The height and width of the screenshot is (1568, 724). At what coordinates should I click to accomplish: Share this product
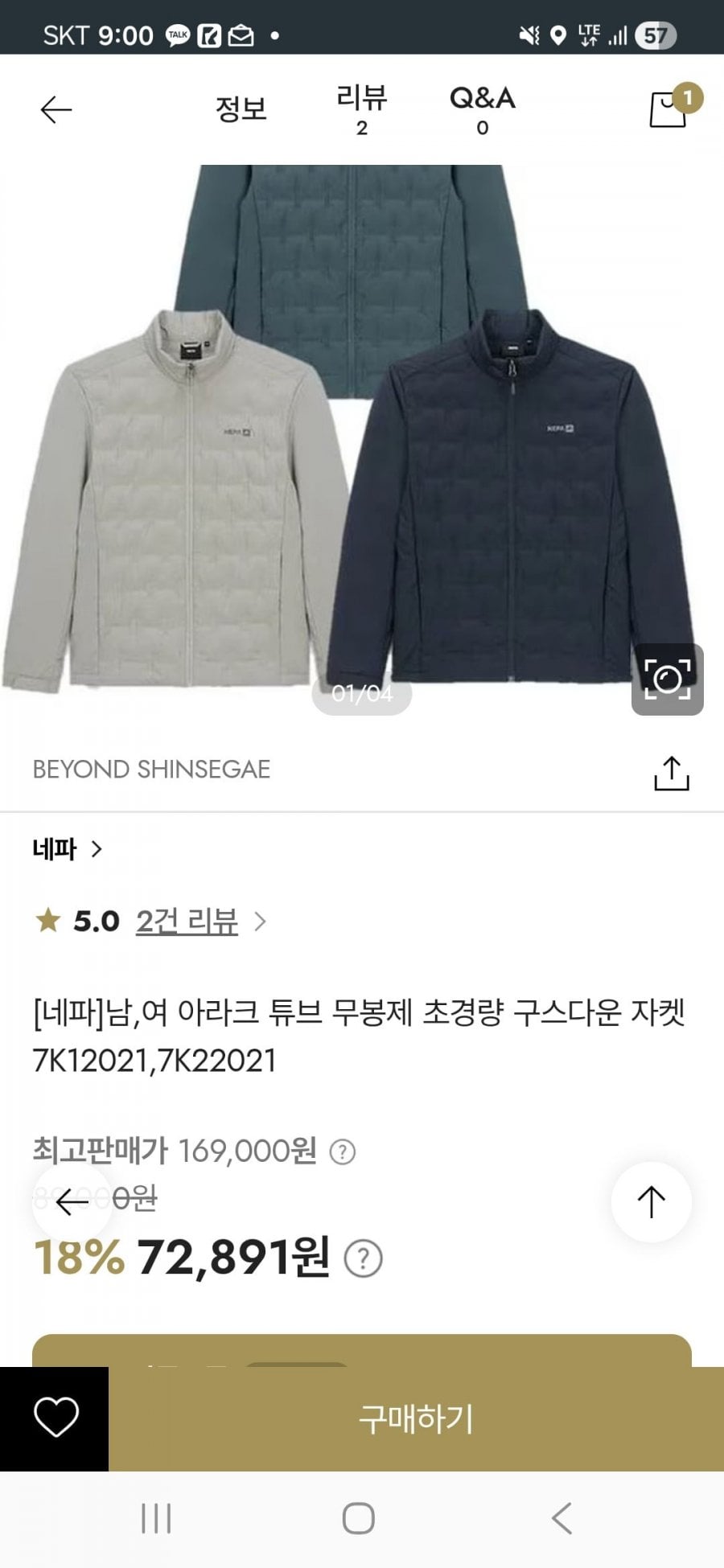(x=671, y=773)
